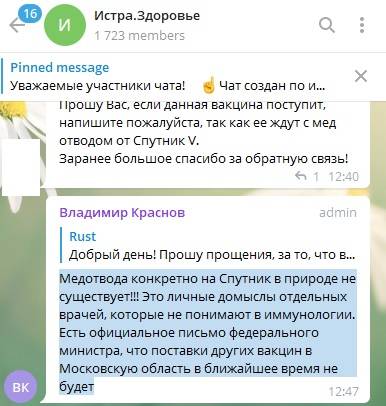View replies to the 12:40 message
Image resolution: width=386 pixels, height=406 pixels.
tap(307, 176)
